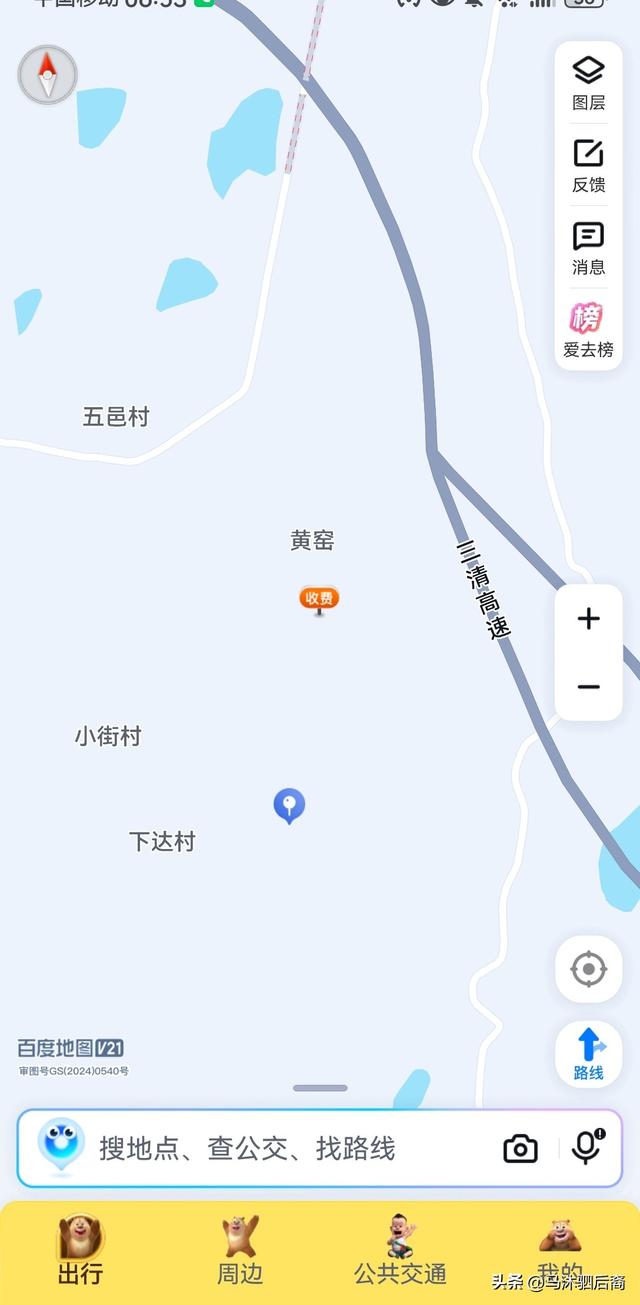Viewport: 640px width, 1305px height.
Task: Open the 图层 map layers panel
Action: pyautogui.click(x=588, y=83)
